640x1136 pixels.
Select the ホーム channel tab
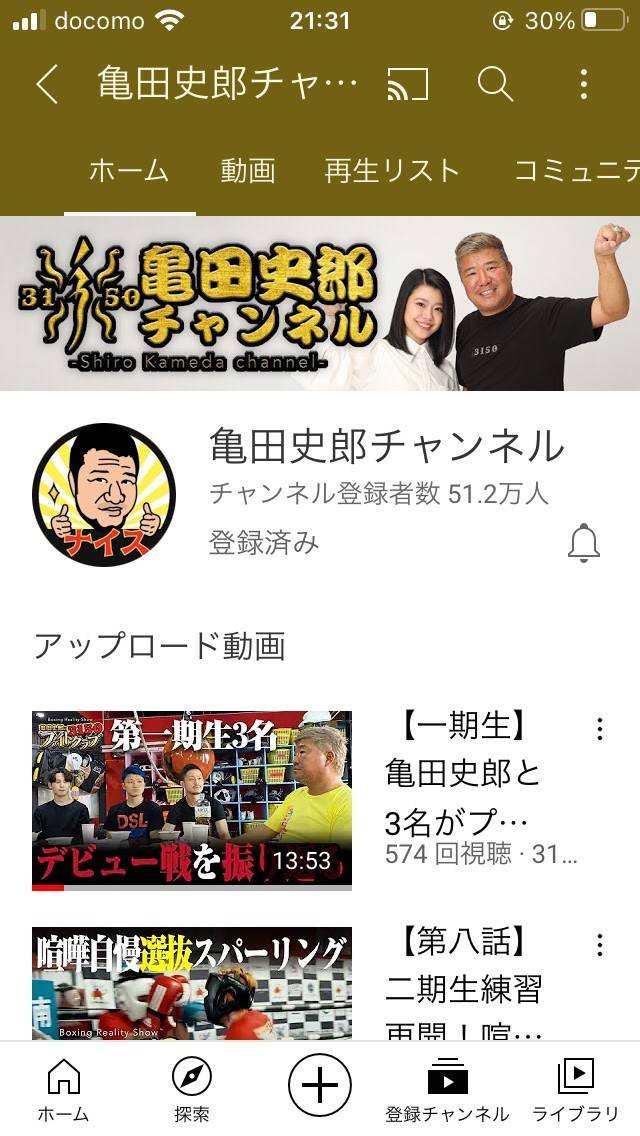(129, 171)
